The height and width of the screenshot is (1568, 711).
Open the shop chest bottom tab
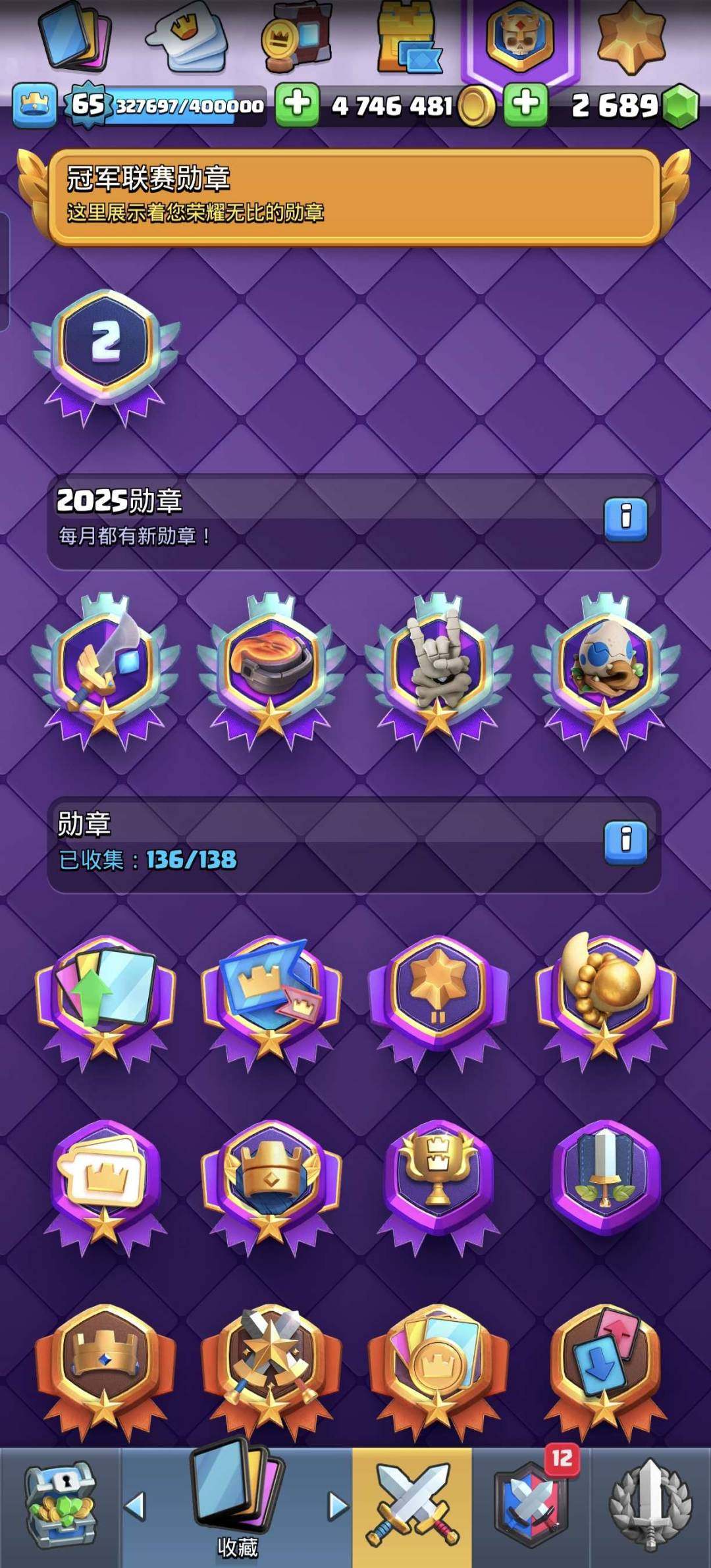61,1507
